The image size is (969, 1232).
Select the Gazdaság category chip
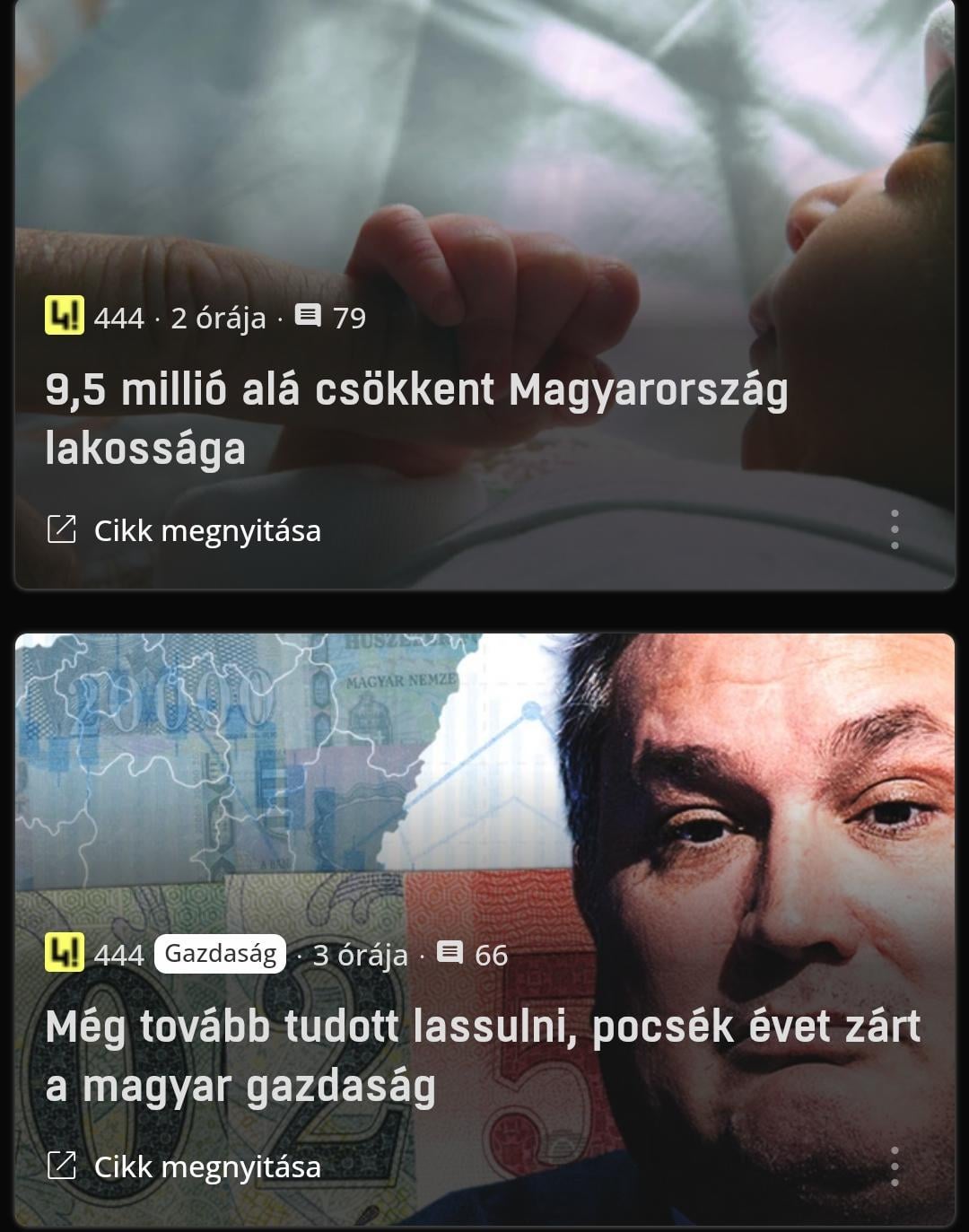(x=220, y=954)
